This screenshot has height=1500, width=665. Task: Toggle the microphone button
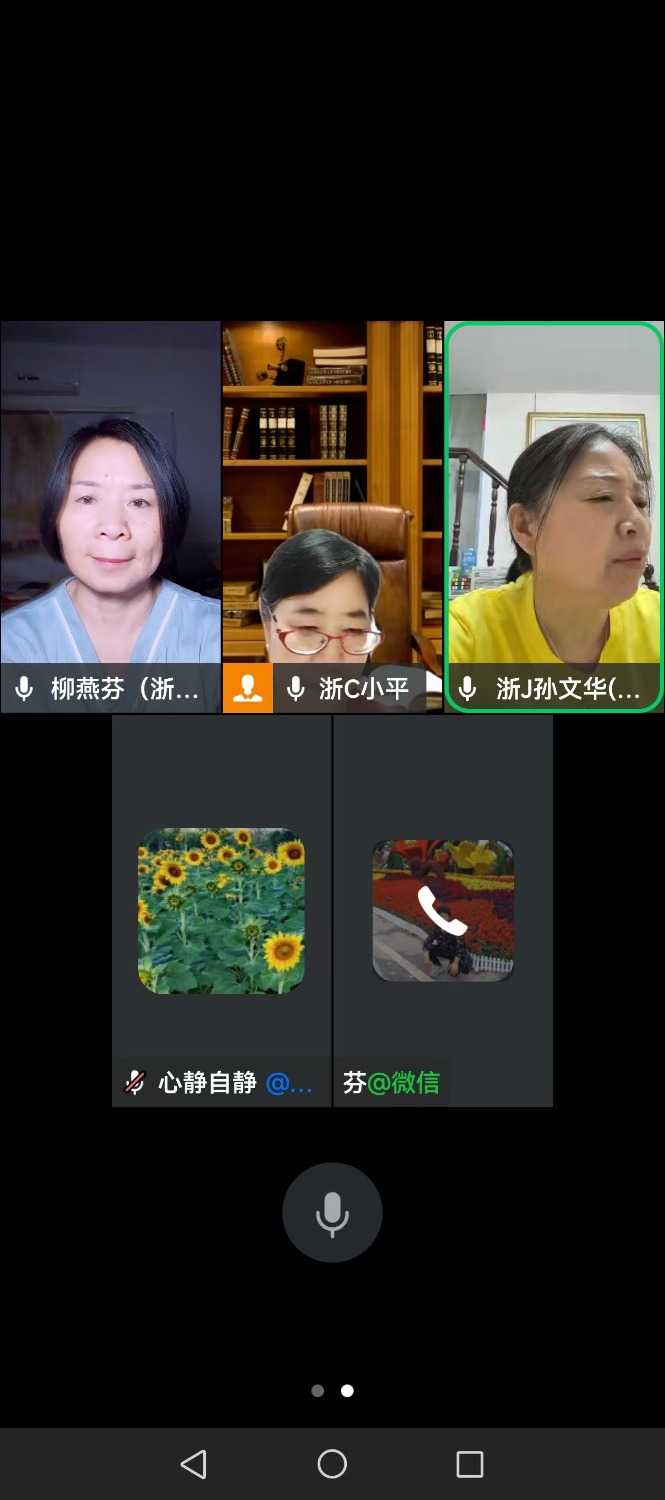(x=332, y=1212)
